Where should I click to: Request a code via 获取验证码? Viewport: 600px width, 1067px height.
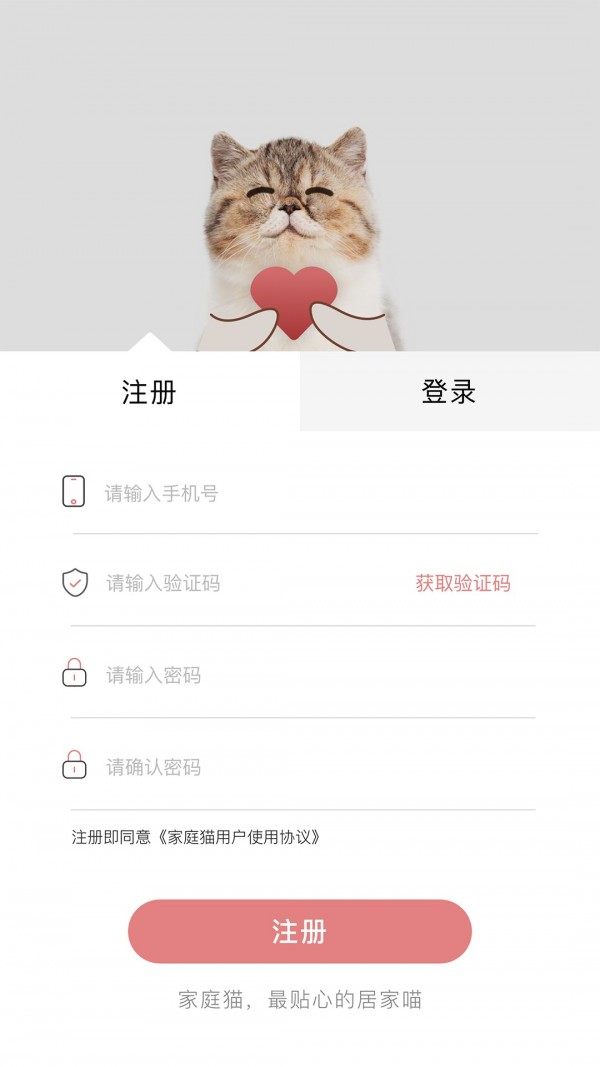point(463,584)
